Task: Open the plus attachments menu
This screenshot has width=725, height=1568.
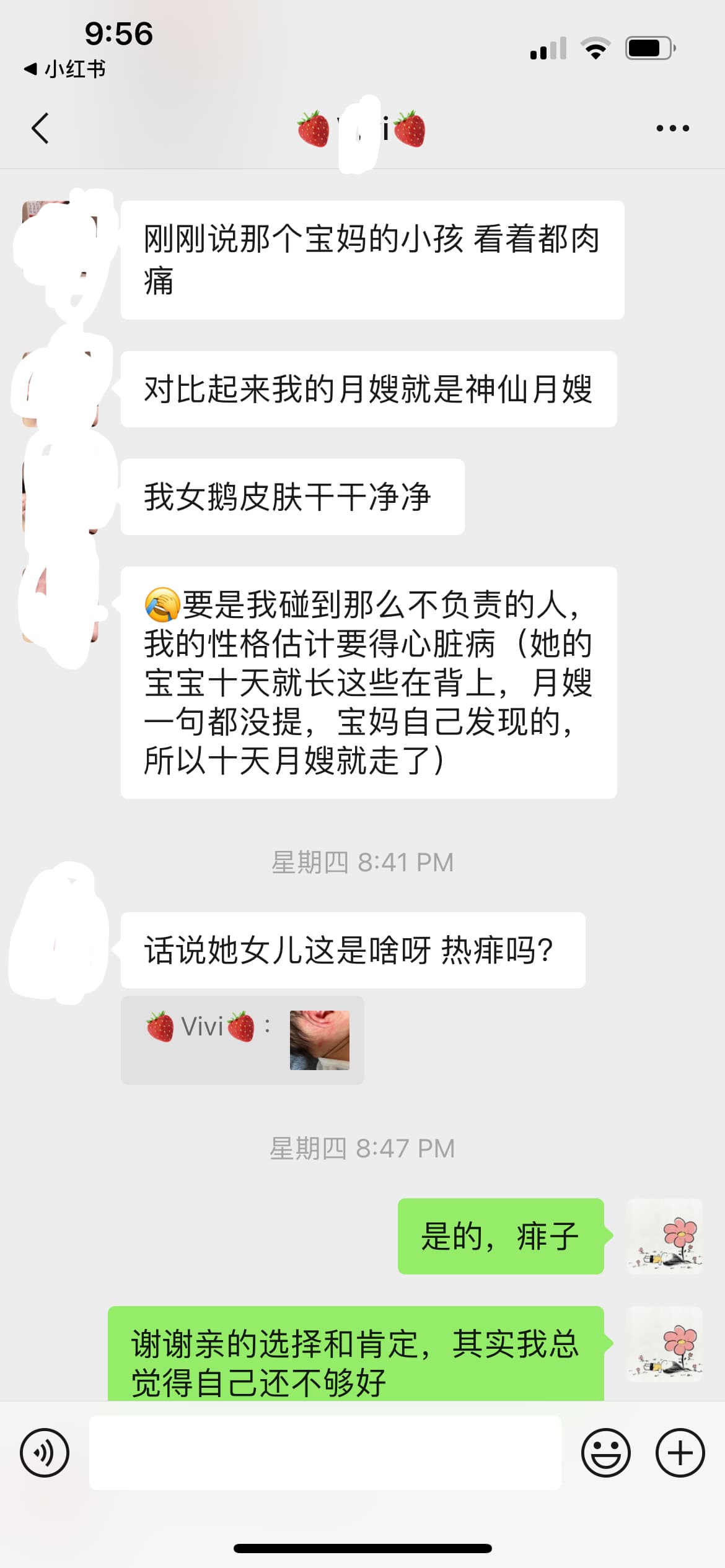Action: pos(680,1453)
